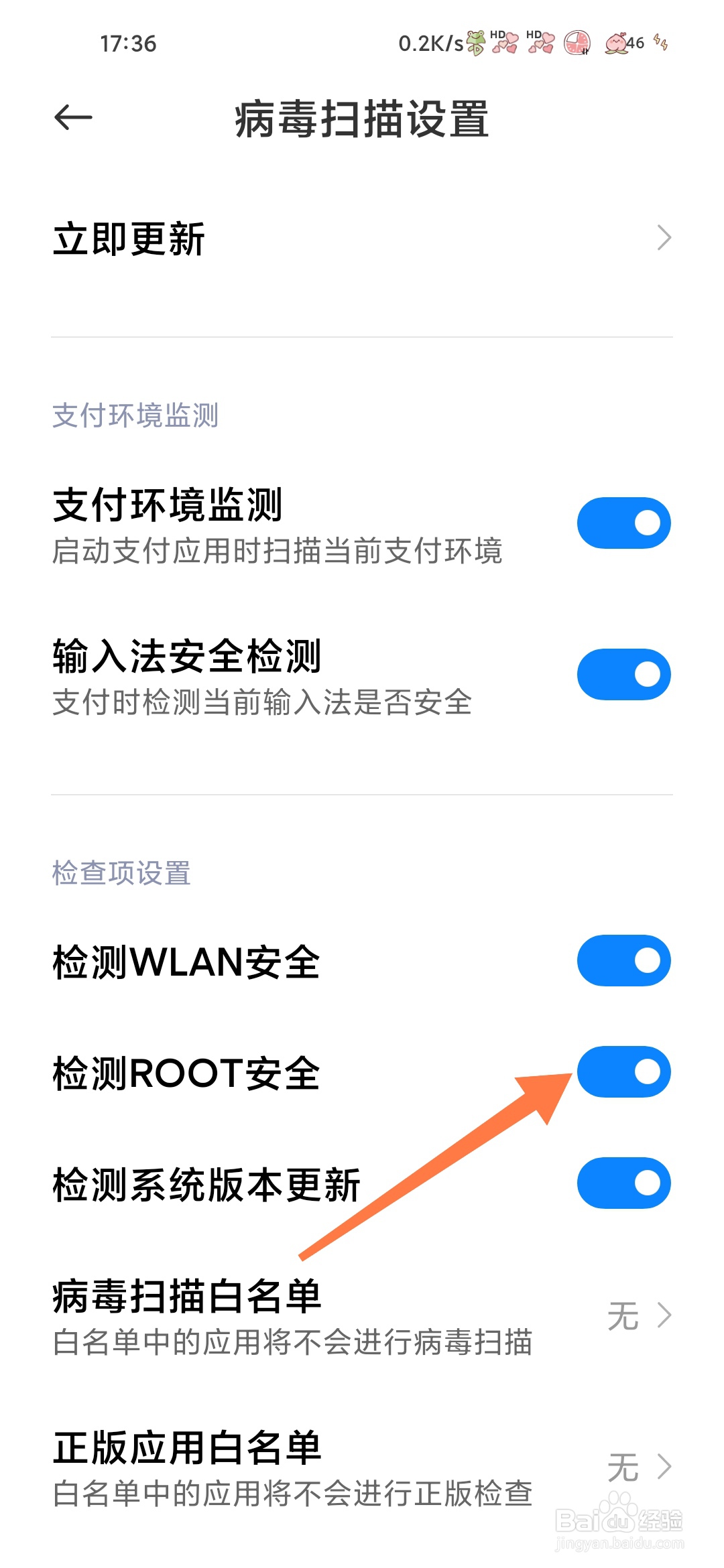Expand the 立即更新 chevron

tap(662, 237)
